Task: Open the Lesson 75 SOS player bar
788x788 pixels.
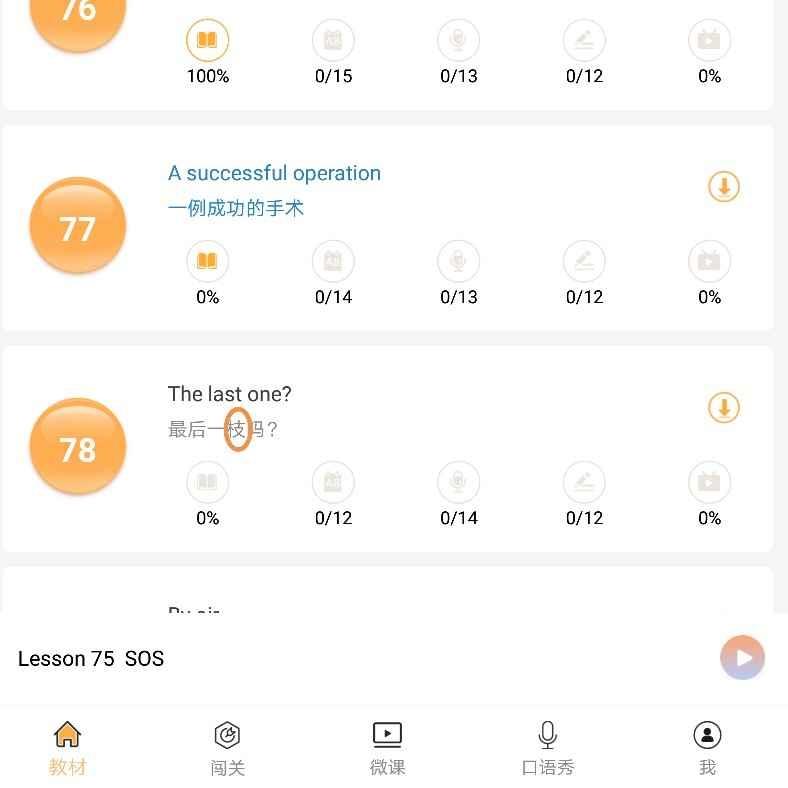Action: (300, 658)
